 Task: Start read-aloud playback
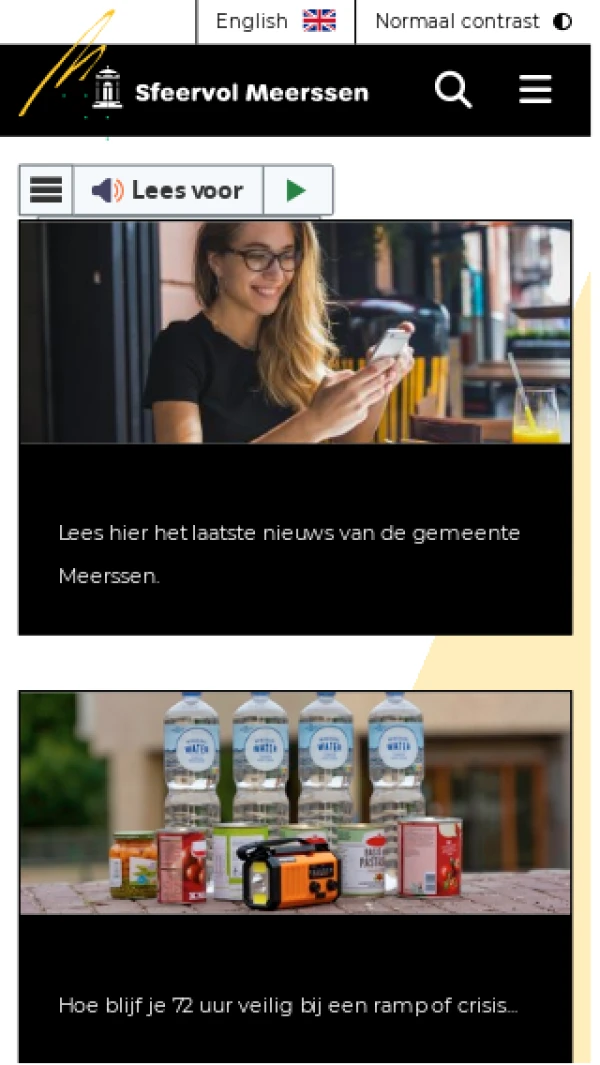(x=296, y=190)
